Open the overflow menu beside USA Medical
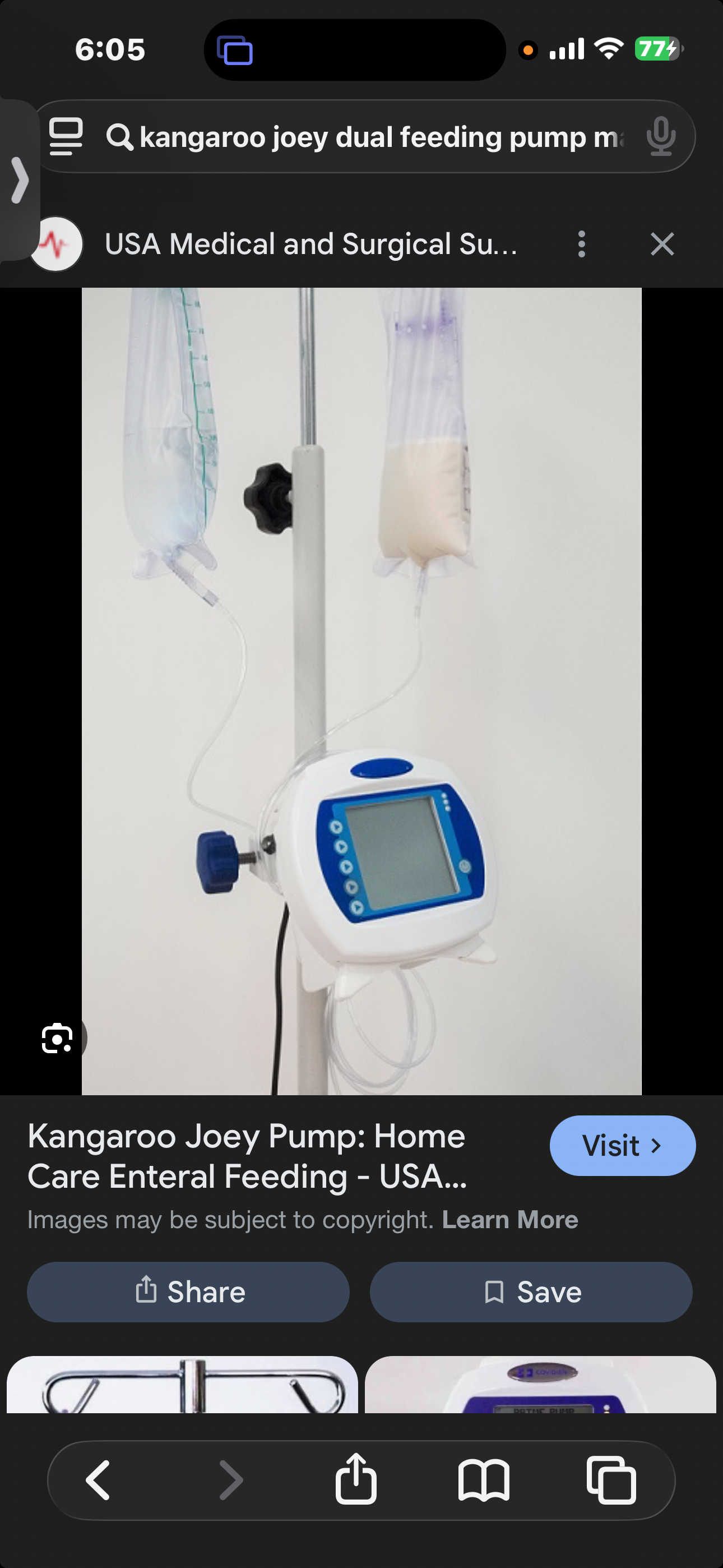The image size is (723, 1568). (x=582, y=244)
